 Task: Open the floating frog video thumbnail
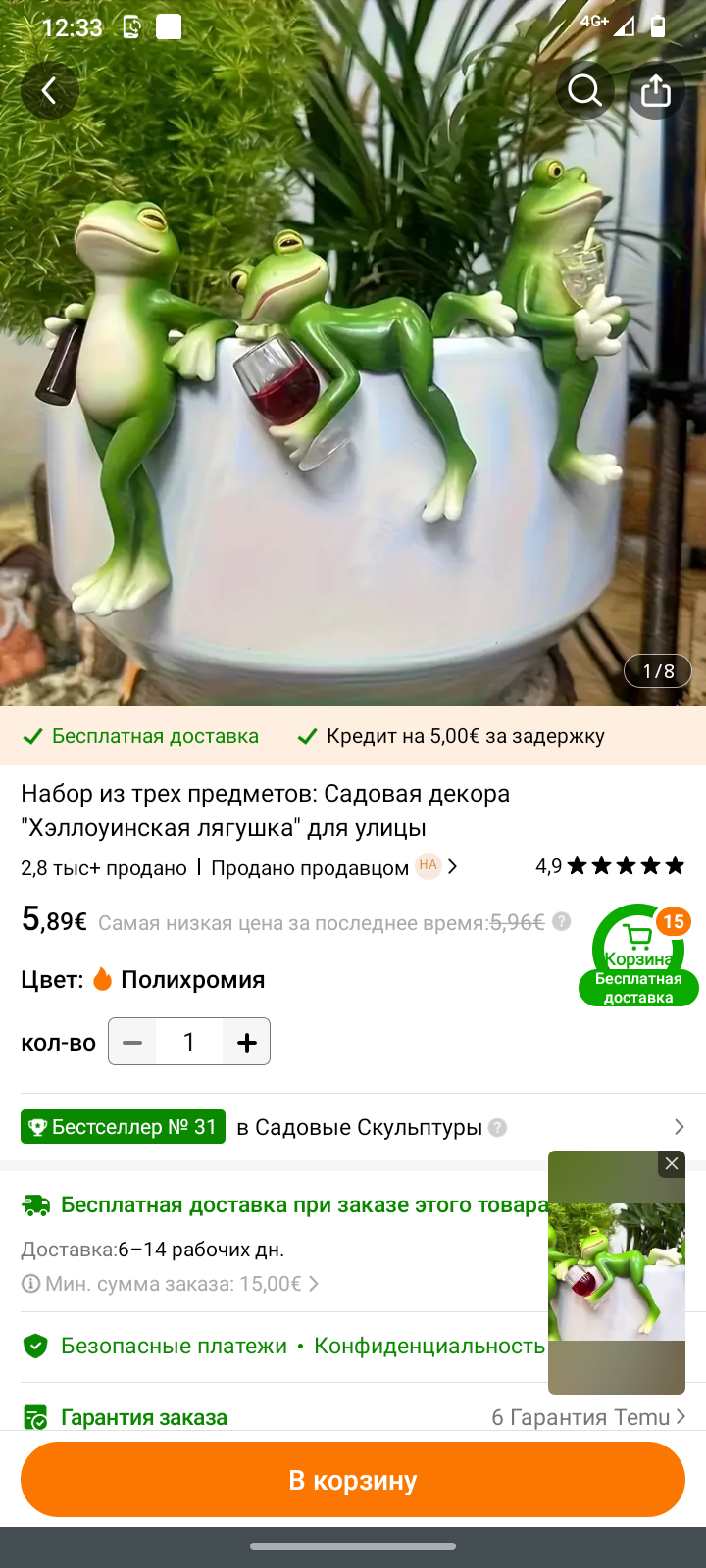pyautogui.click(x=616, y=1274)
